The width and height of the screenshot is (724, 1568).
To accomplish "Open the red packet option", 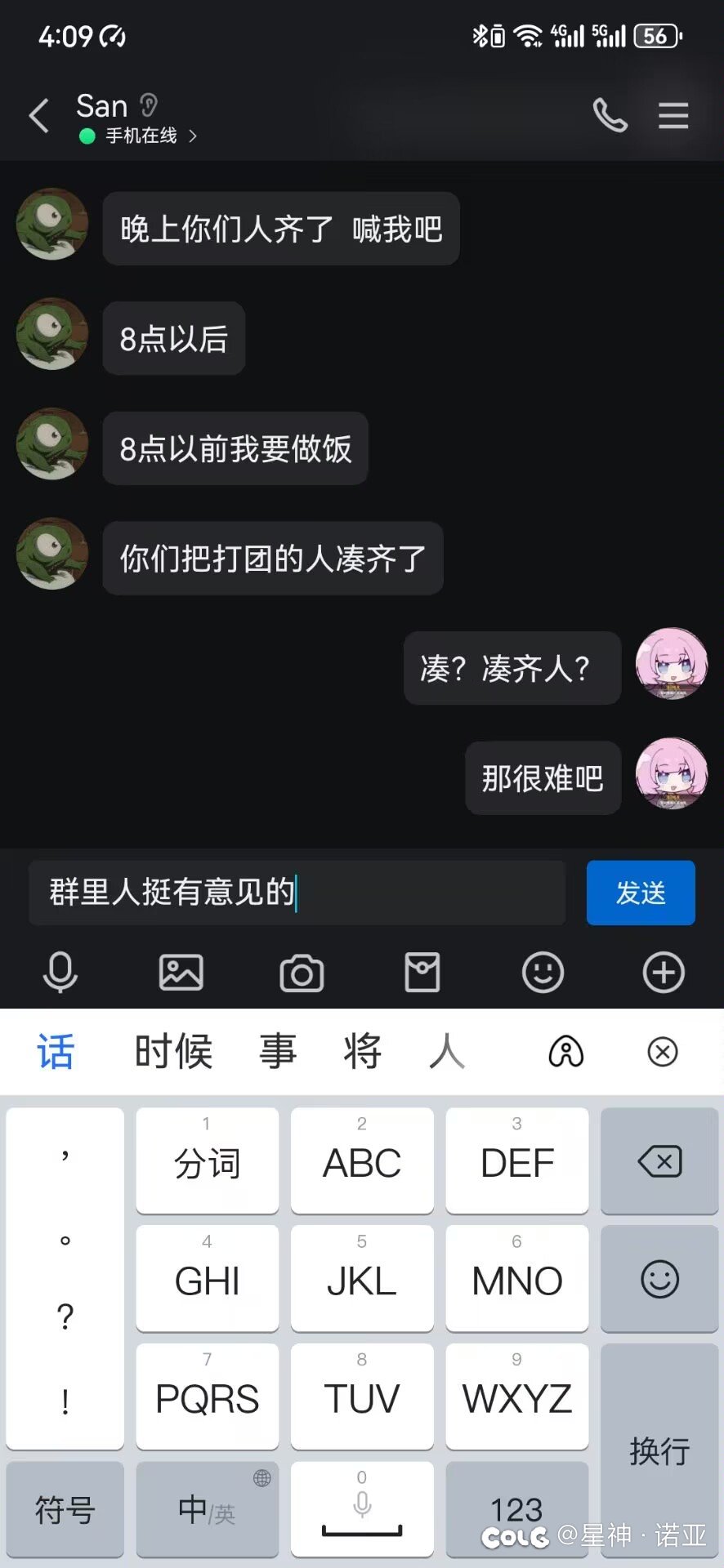I will [422, 973].
